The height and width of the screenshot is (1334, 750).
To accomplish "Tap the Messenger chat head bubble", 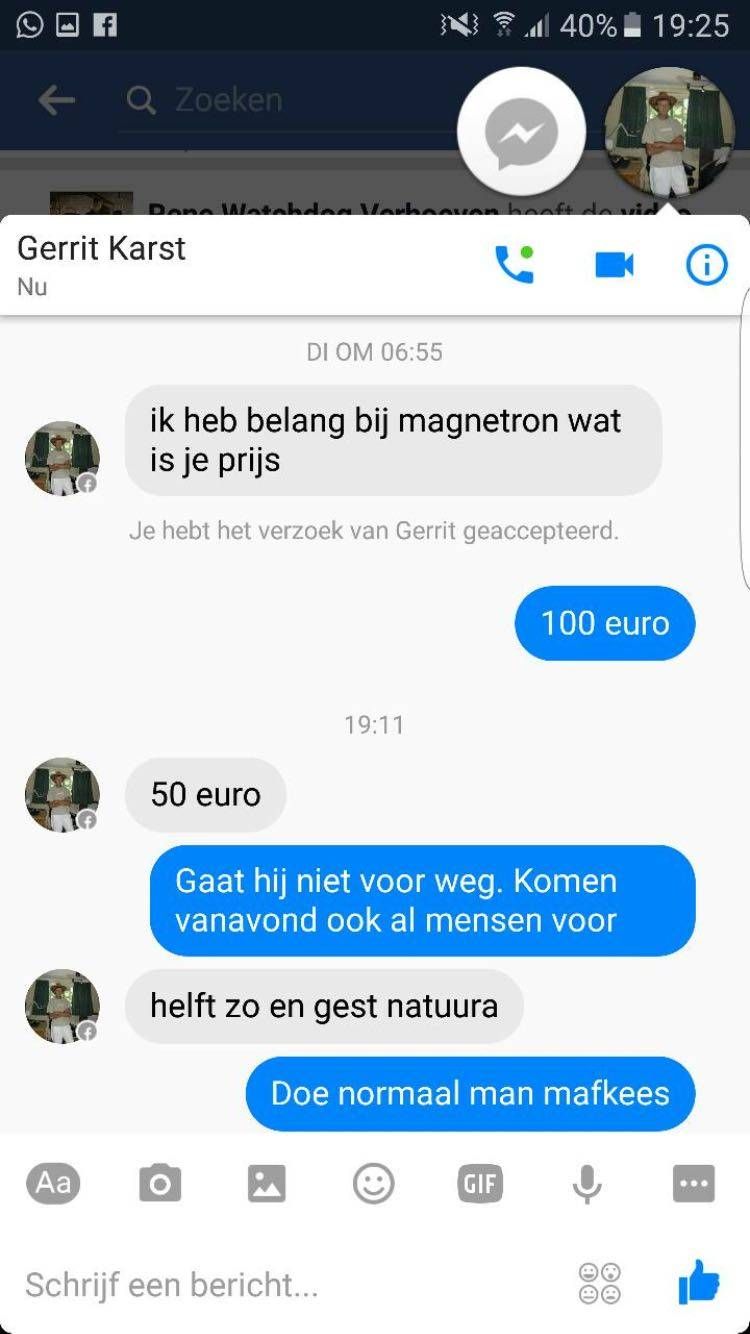I will click(x=520, y=131).
